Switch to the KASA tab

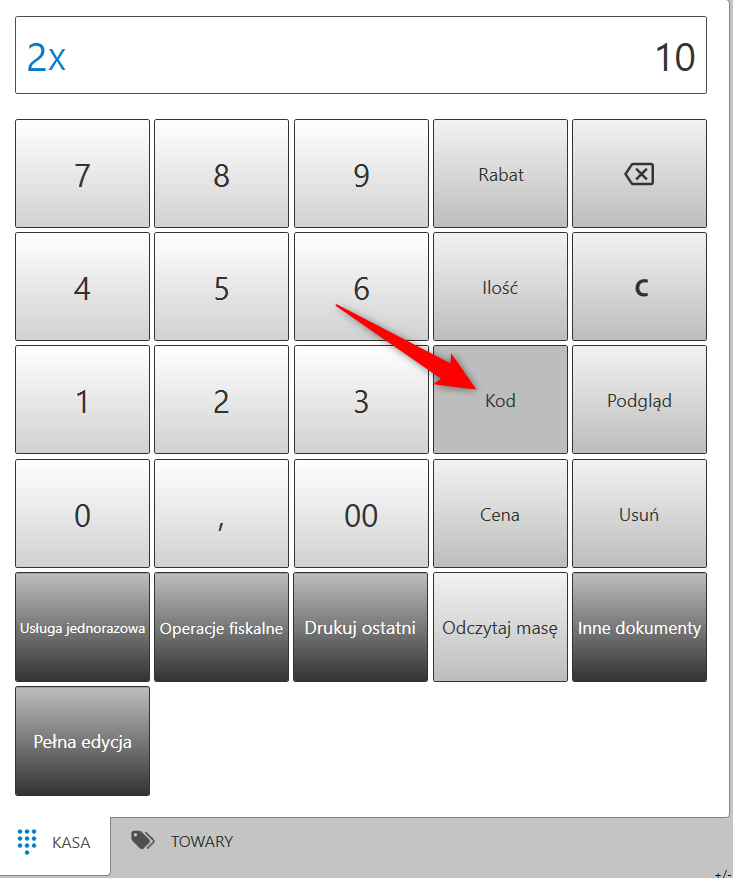point(55,842)
